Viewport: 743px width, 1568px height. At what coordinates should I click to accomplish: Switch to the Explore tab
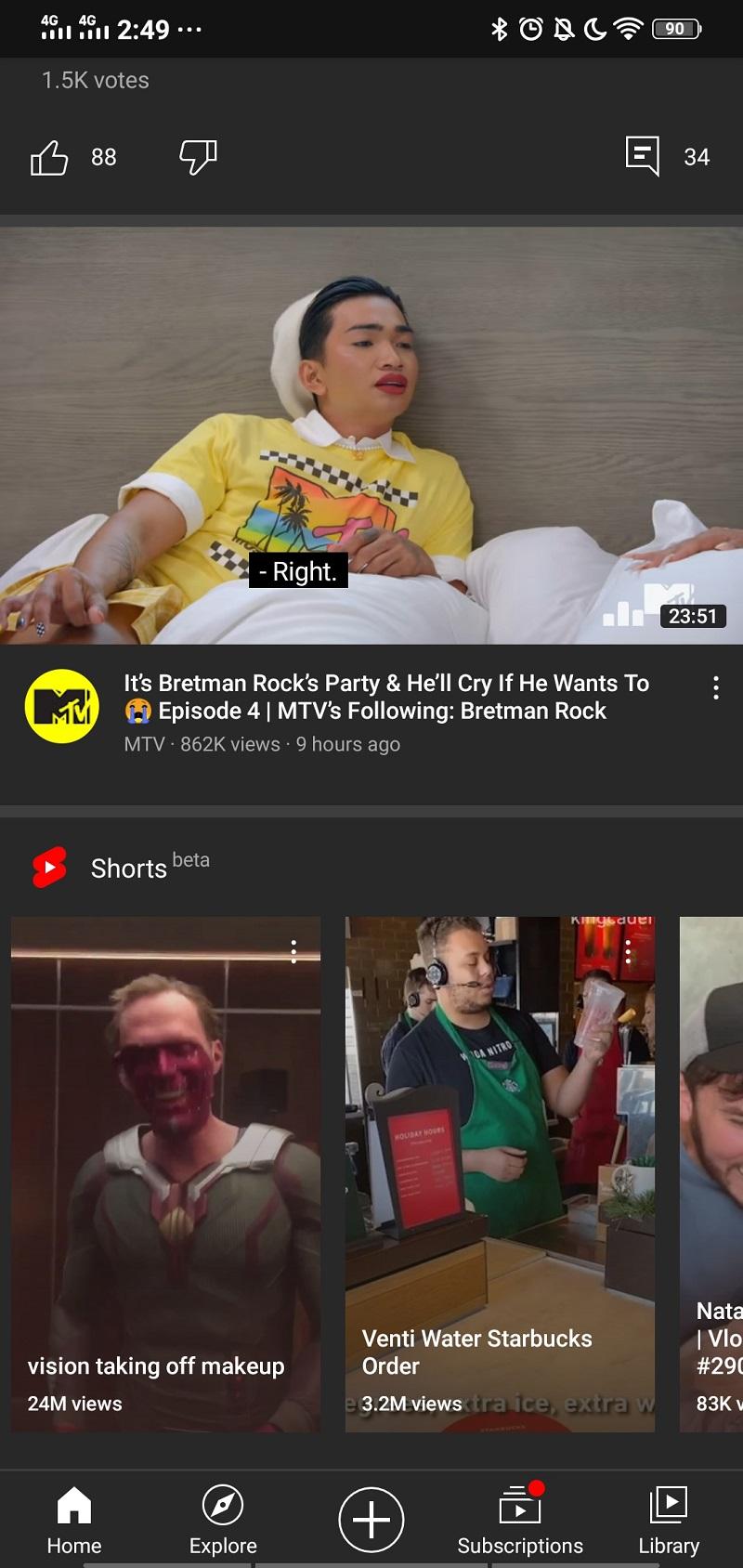click(x=223, y=1520)
